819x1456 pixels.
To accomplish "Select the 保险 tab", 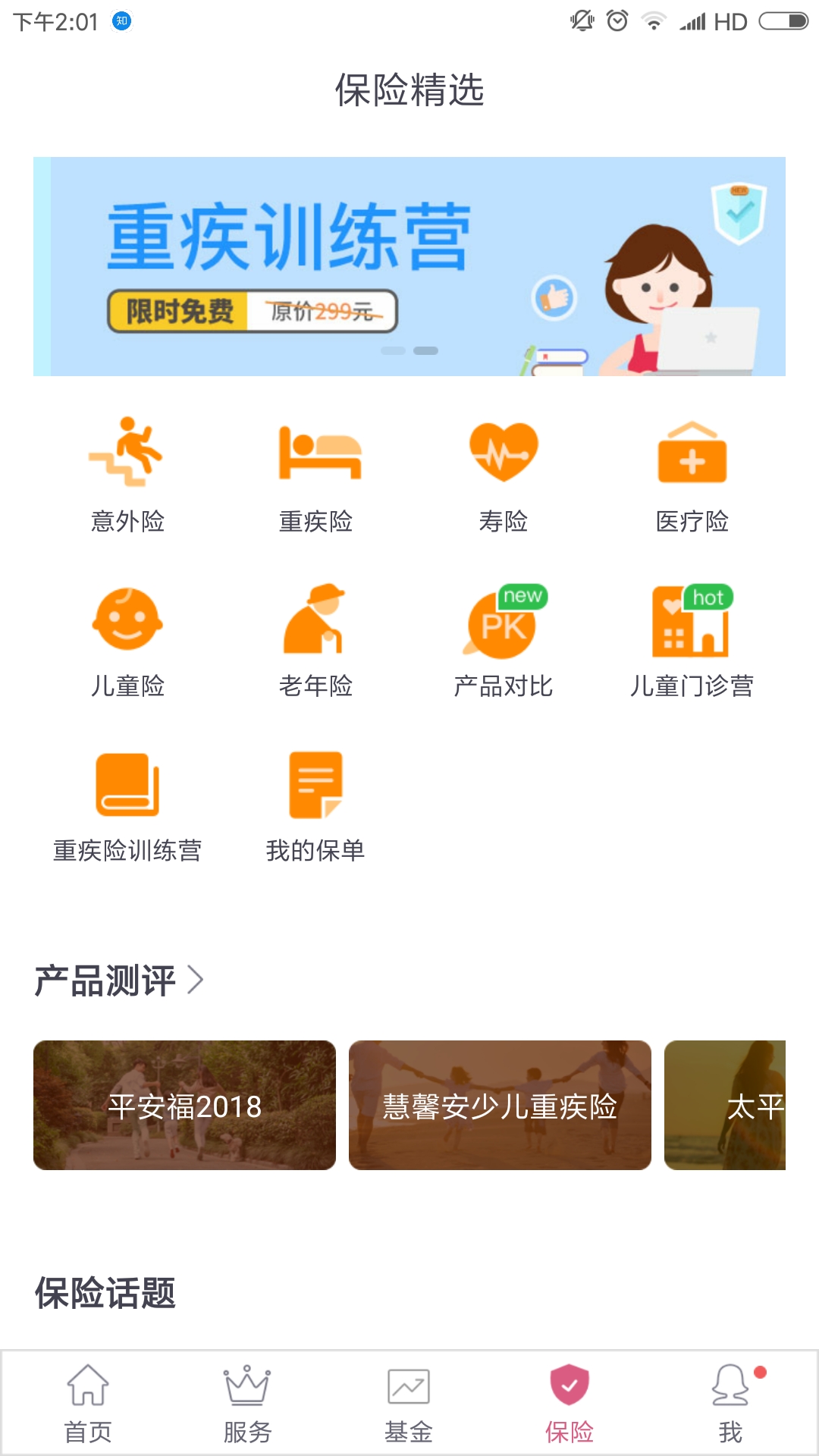I will click(570, 1404).
